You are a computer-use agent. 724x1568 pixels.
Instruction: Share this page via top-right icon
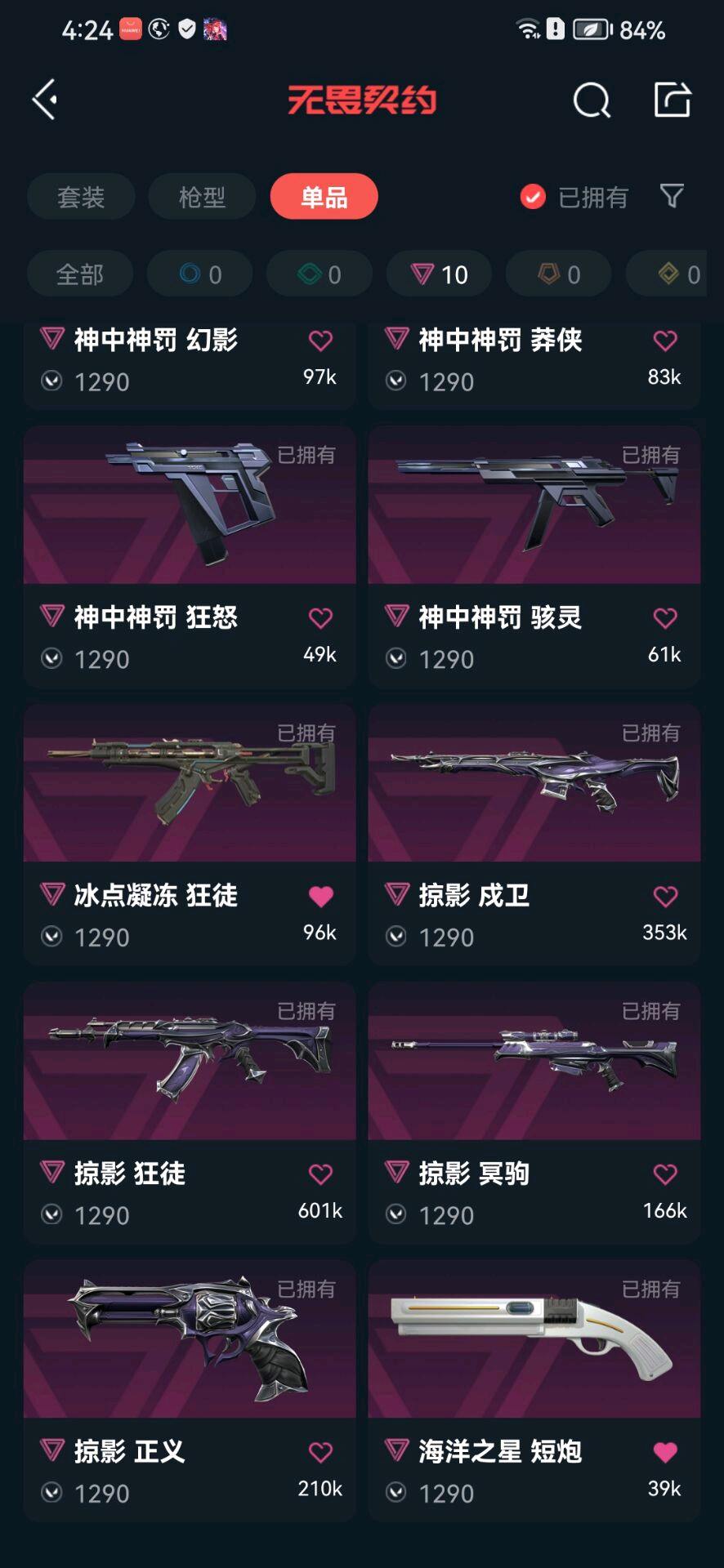pos(673,100)
